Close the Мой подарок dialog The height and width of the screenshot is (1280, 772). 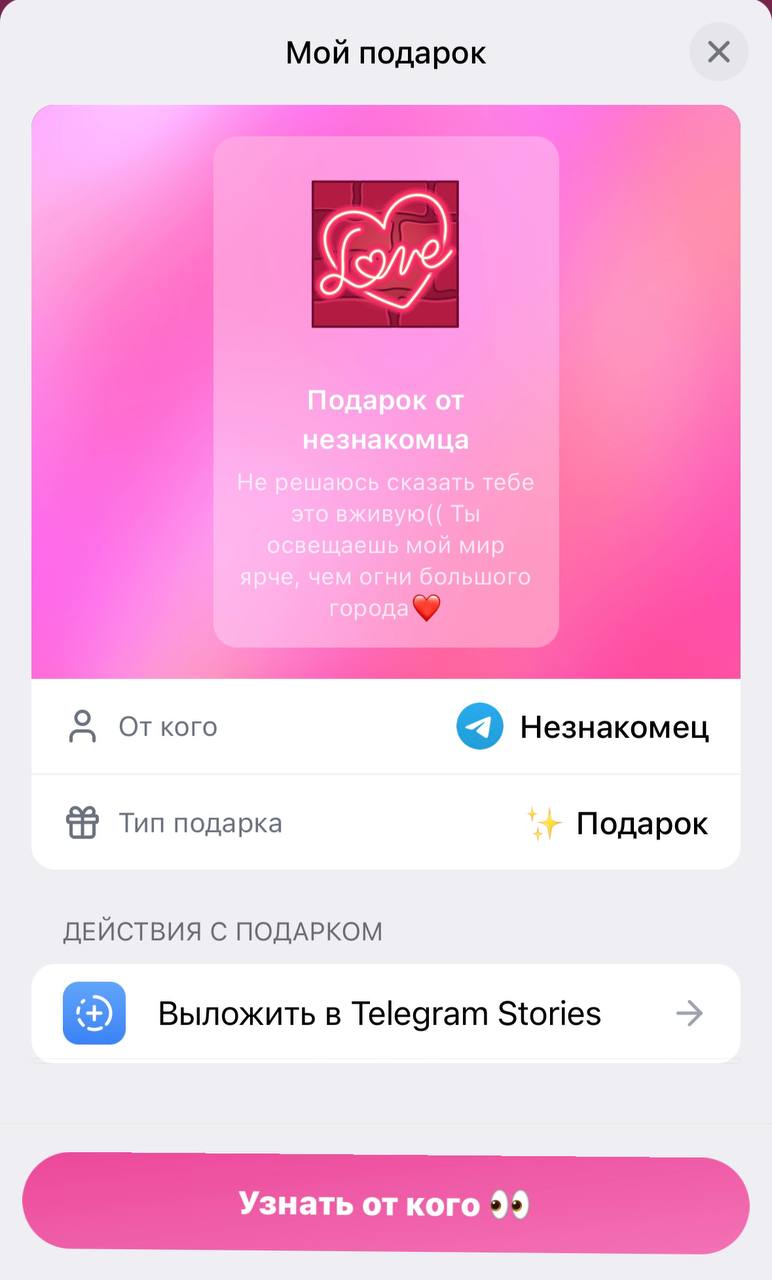click(718, 52)
